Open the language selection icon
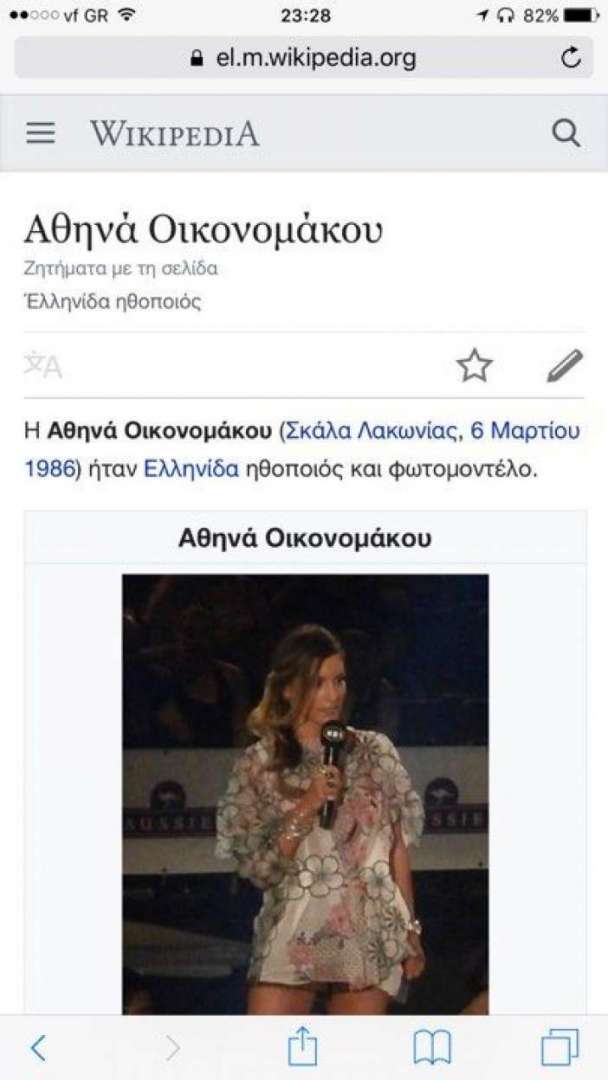The height and width of the screenshot is (1080, 608). pos(43,365)
